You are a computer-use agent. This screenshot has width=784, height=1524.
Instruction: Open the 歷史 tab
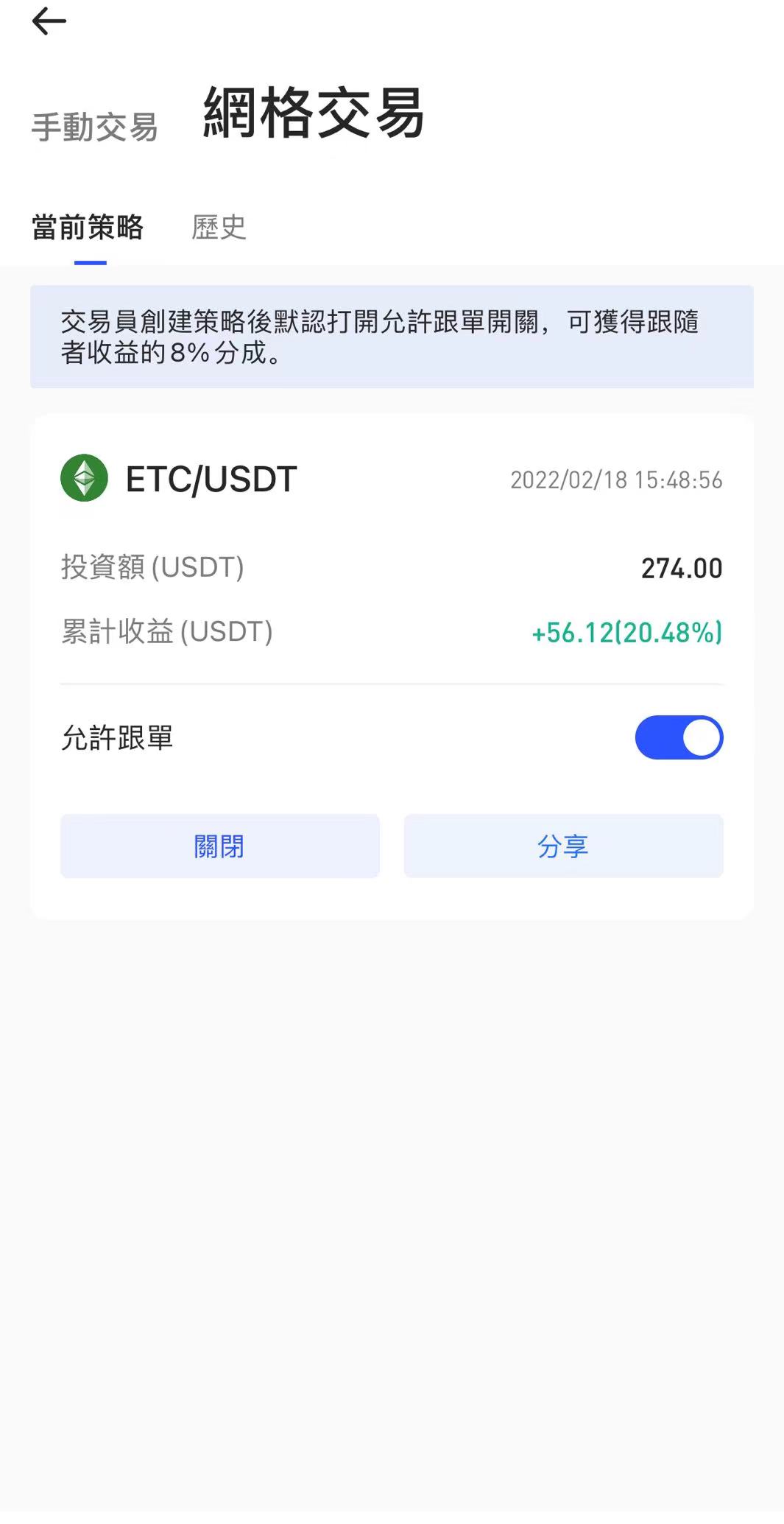pos(219,228)
